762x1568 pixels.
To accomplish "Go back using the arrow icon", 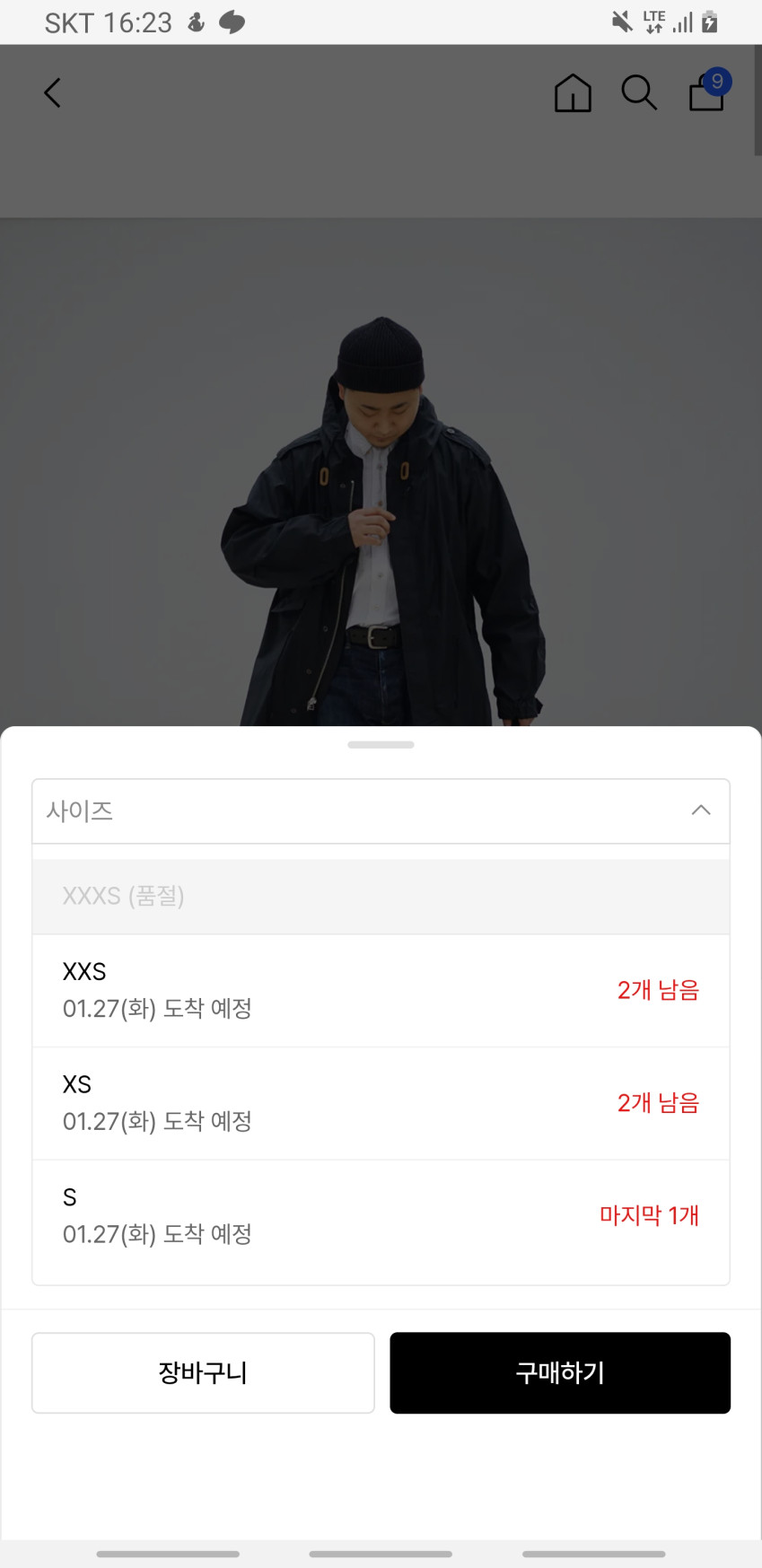I will (x=53, y=92).
